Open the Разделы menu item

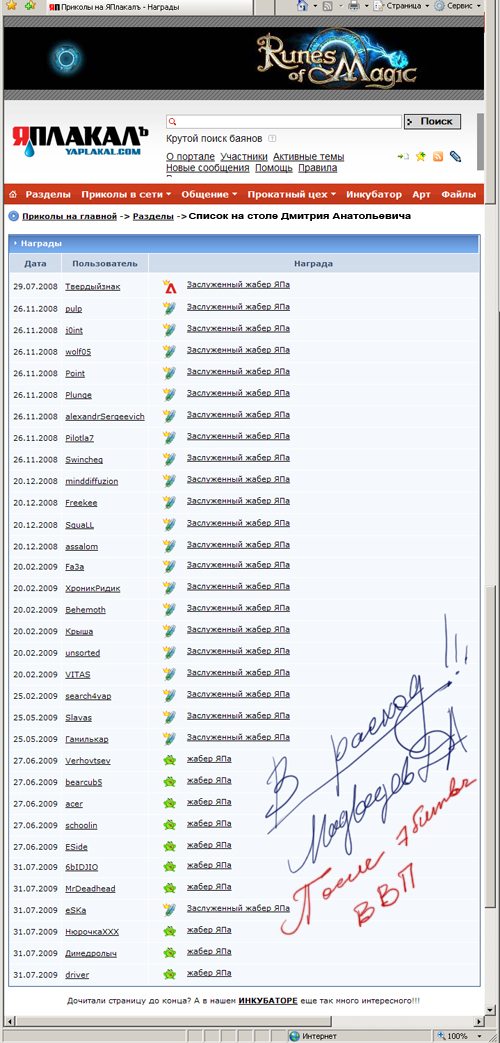click(x=48, y=195)
